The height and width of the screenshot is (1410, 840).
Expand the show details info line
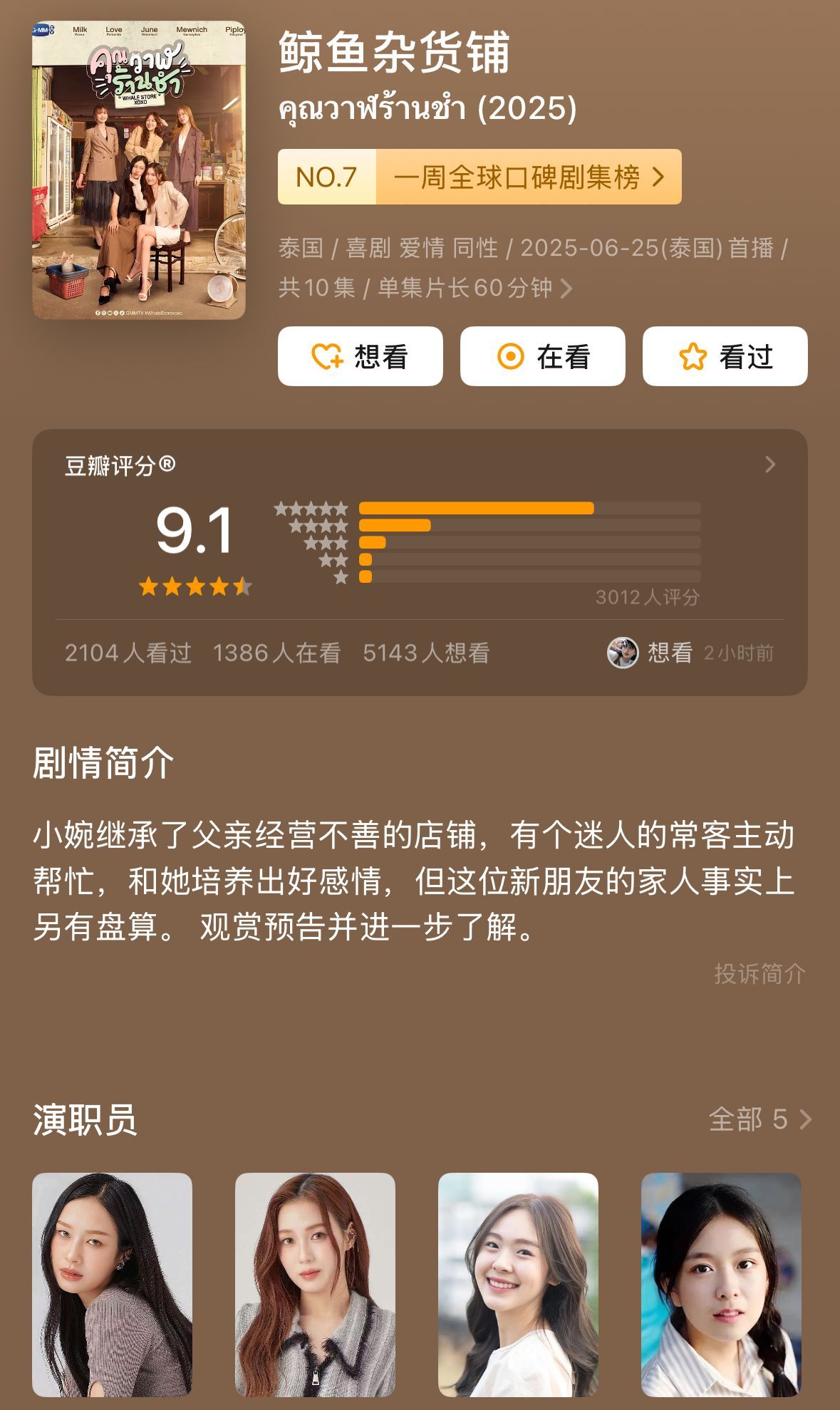566,289
